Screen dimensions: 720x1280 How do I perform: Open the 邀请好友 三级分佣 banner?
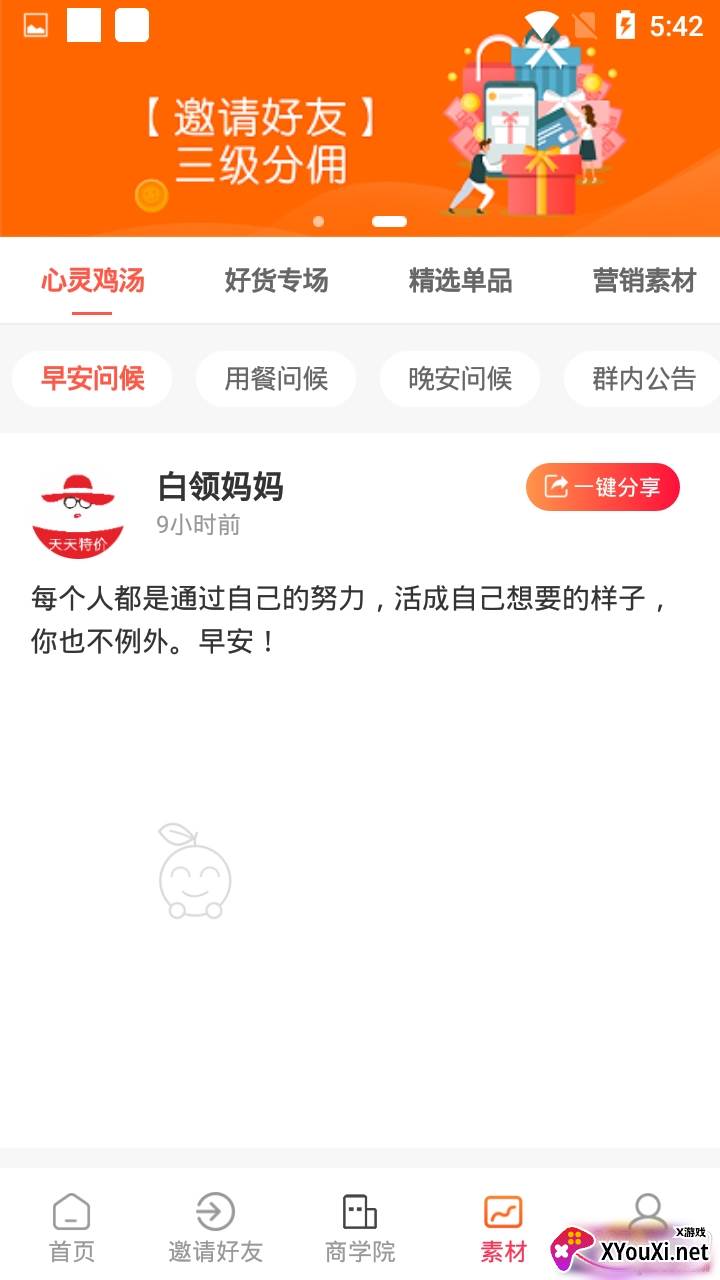tap(360, 140)
